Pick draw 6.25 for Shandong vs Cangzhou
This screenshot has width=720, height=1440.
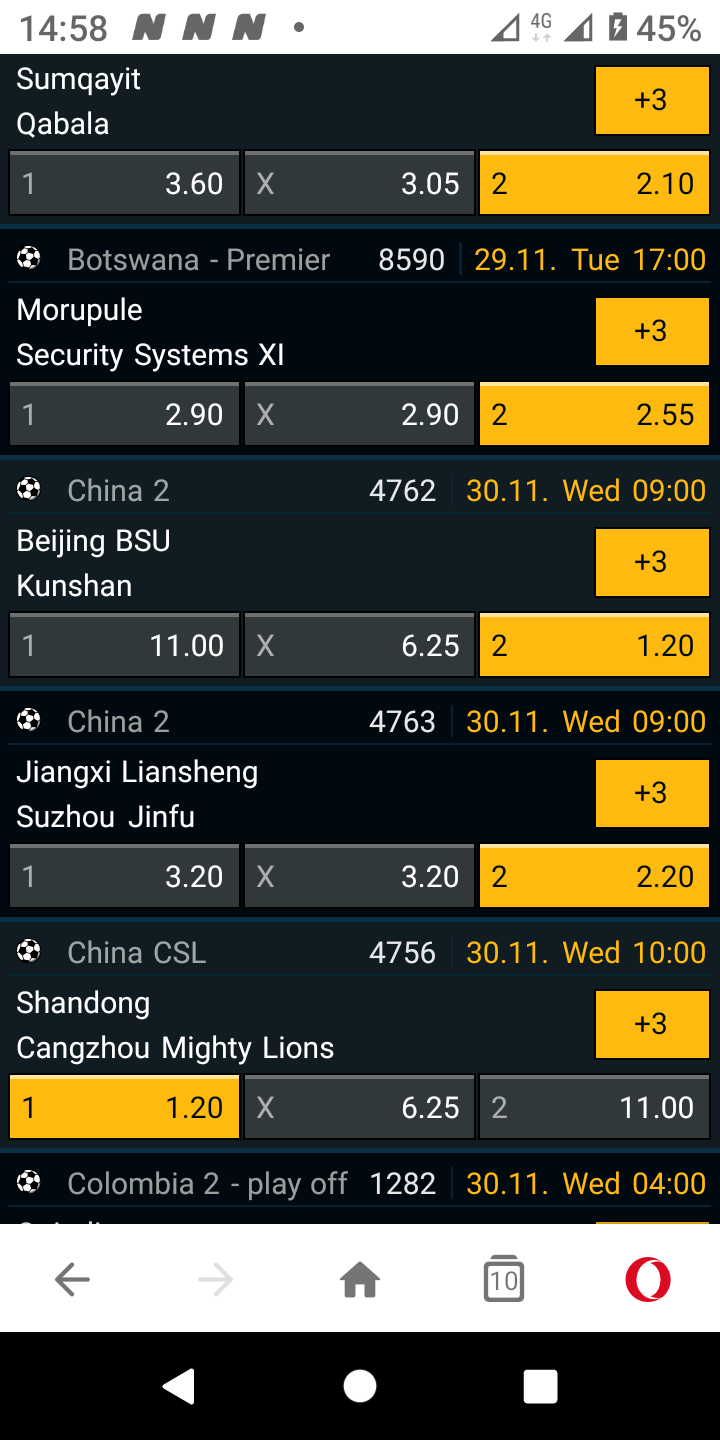click(359, 1107)
